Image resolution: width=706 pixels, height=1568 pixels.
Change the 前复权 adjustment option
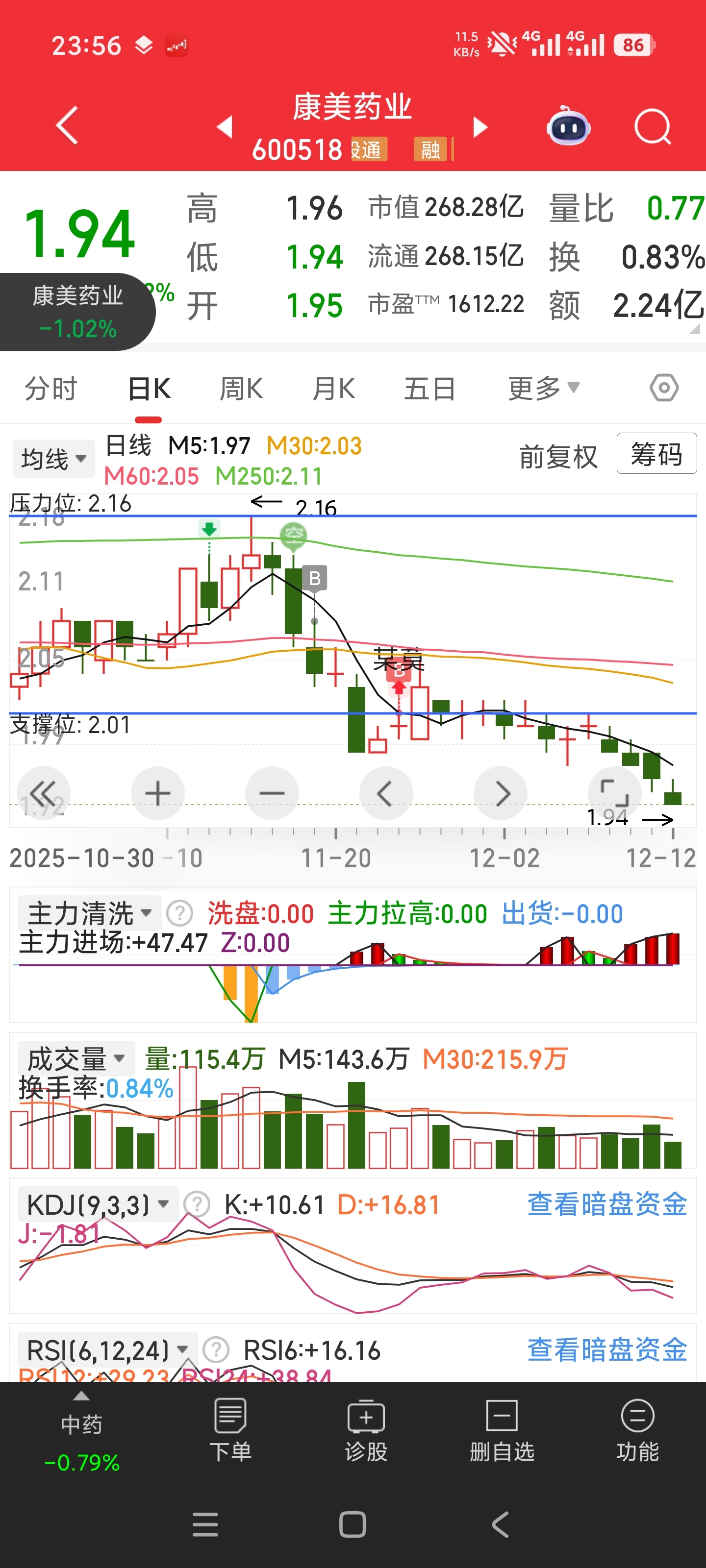click(x=558, y=457)
